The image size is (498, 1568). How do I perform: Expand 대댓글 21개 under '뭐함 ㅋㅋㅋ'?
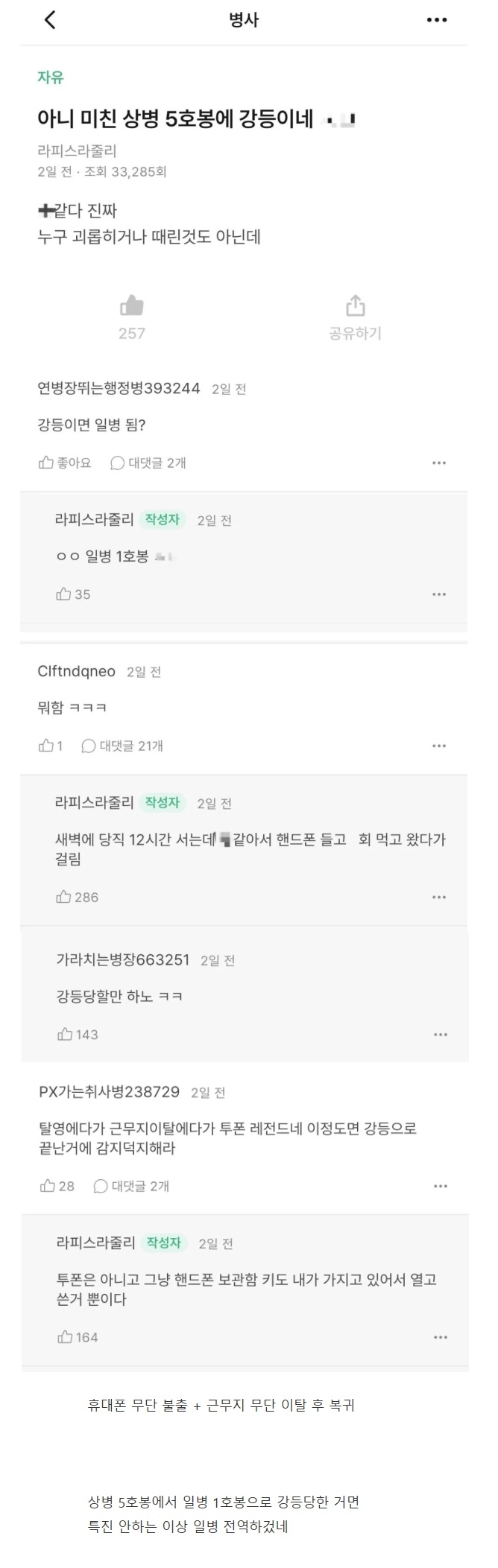[122, 746]
